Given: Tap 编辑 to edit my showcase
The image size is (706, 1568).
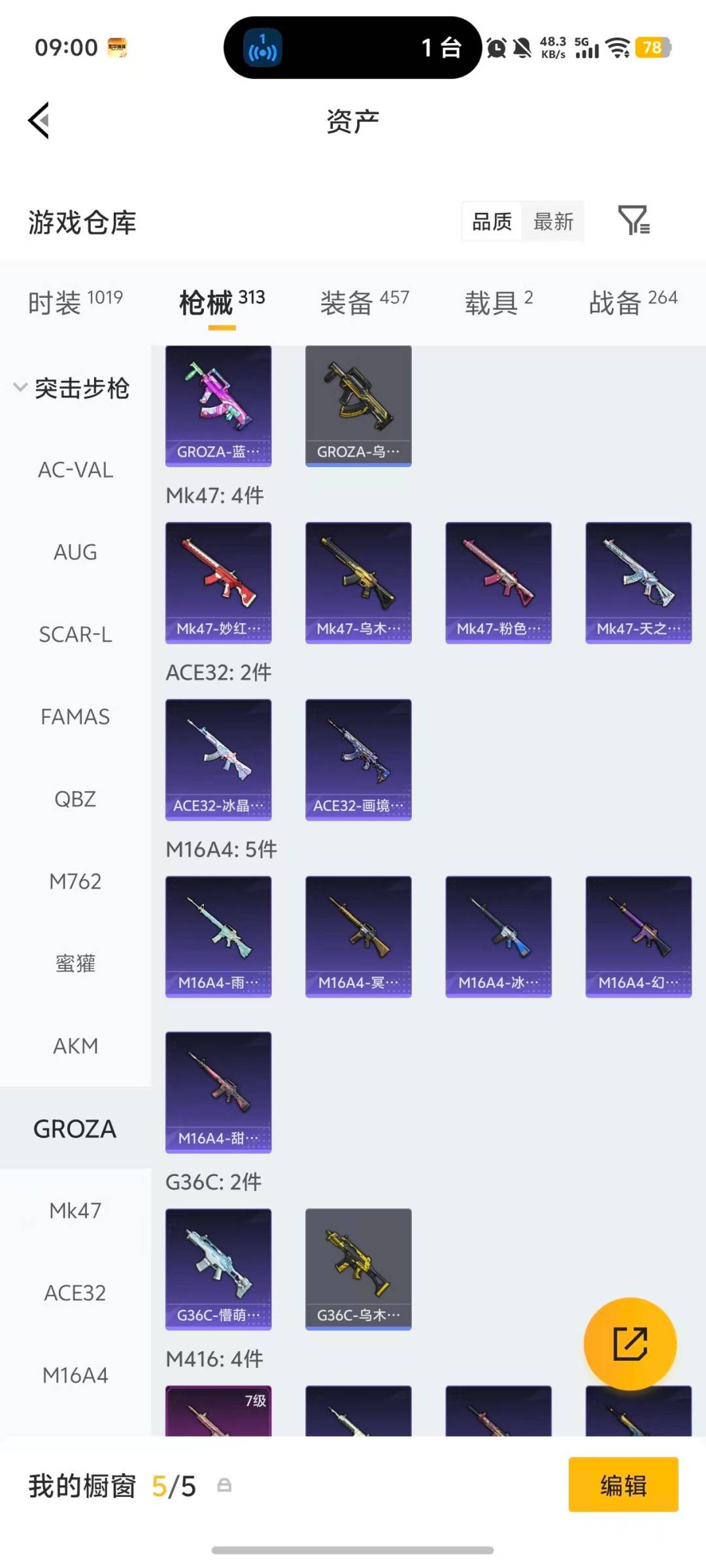Looking at the screenshot, I should click(623, 1485).
